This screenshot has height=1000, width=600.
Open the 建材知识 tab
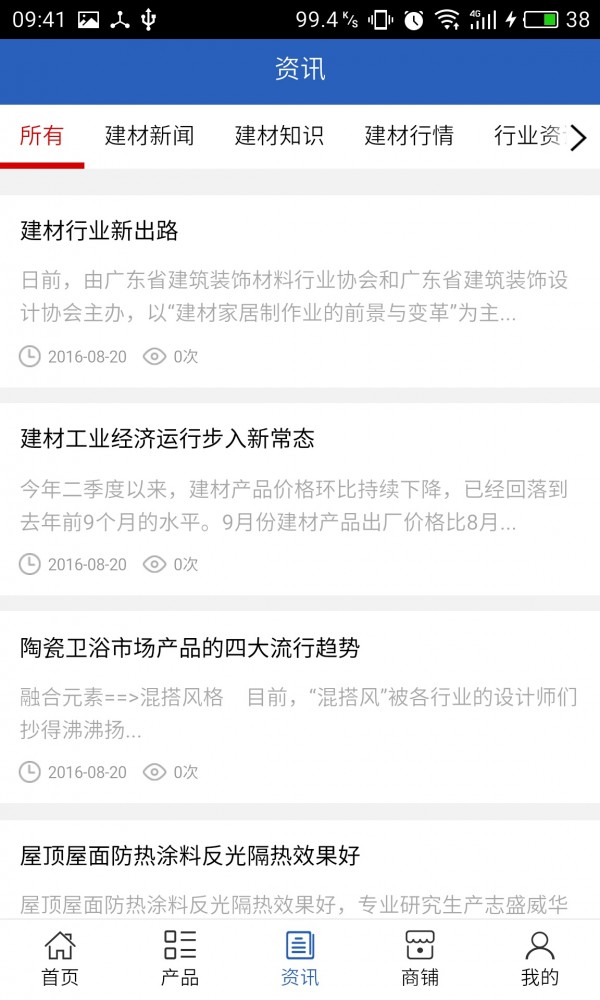click(279, 137)
